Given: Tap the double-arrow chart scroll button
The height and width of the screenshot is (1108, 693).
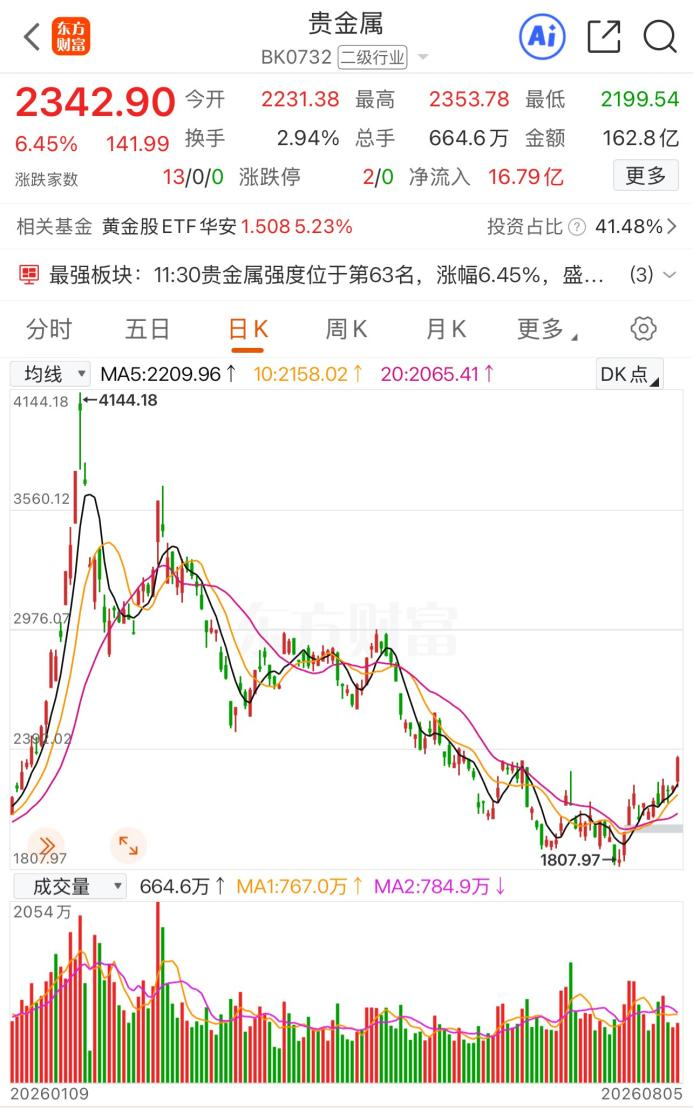Looking at the screenshot, I should point(47,845).
